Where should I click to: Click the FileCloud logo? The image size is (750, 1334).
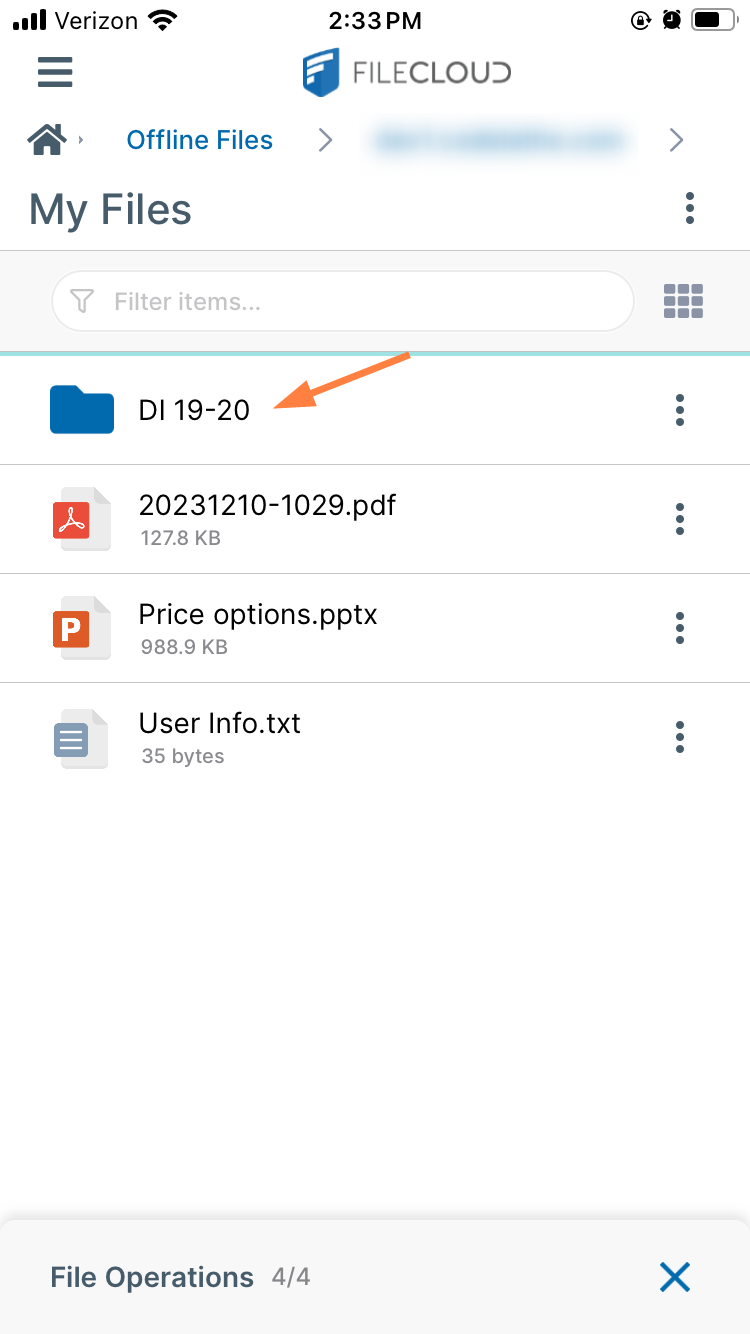(405, 72)
